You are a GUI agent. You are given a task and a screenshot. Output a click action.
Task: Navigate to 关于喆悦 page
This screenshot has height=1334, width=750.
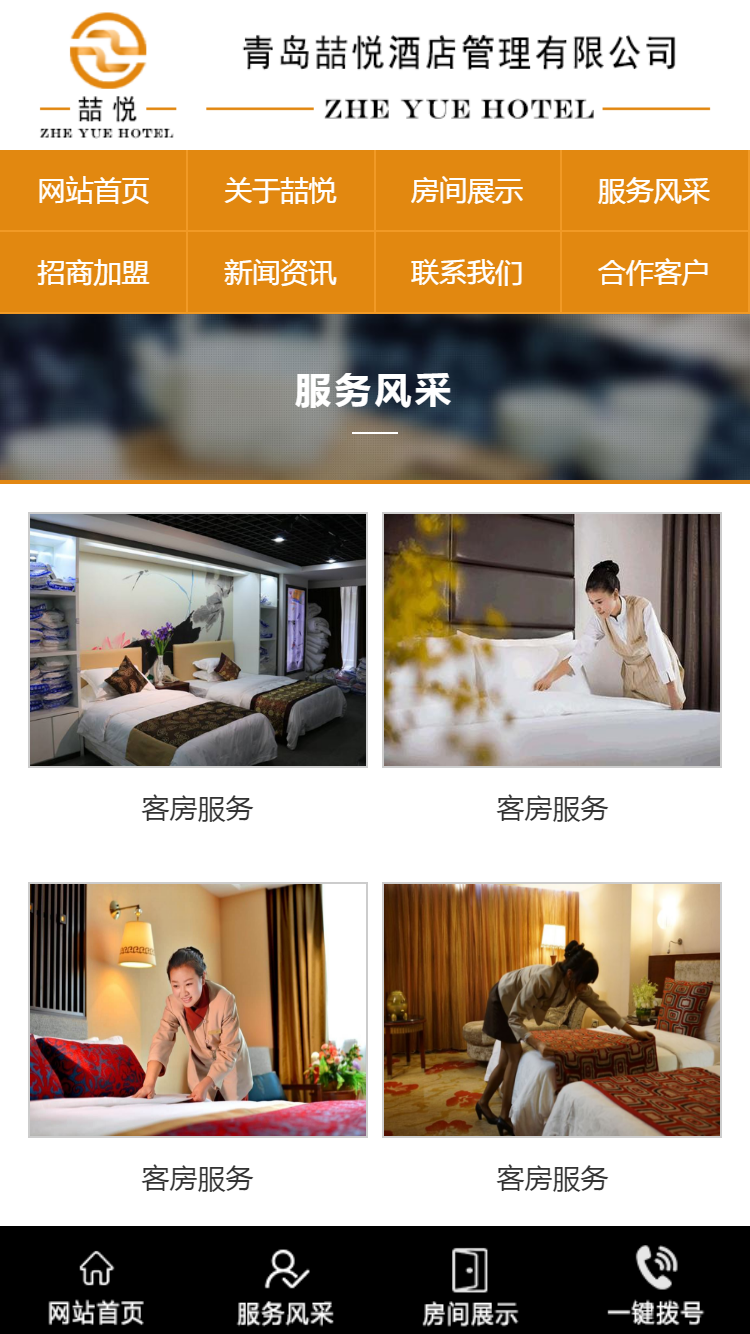281,191
